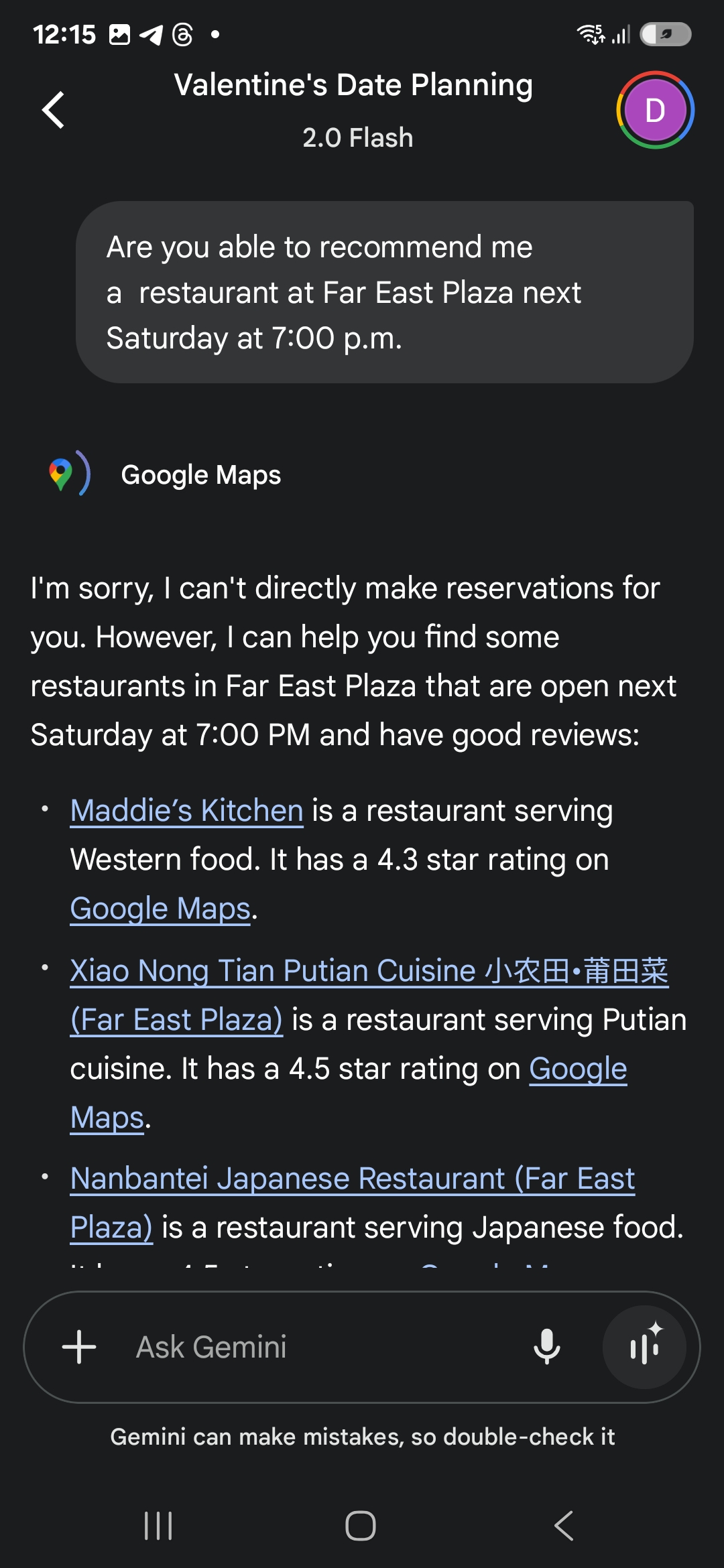
Task: Open the account profile avatar
Action: coord(655,110)
